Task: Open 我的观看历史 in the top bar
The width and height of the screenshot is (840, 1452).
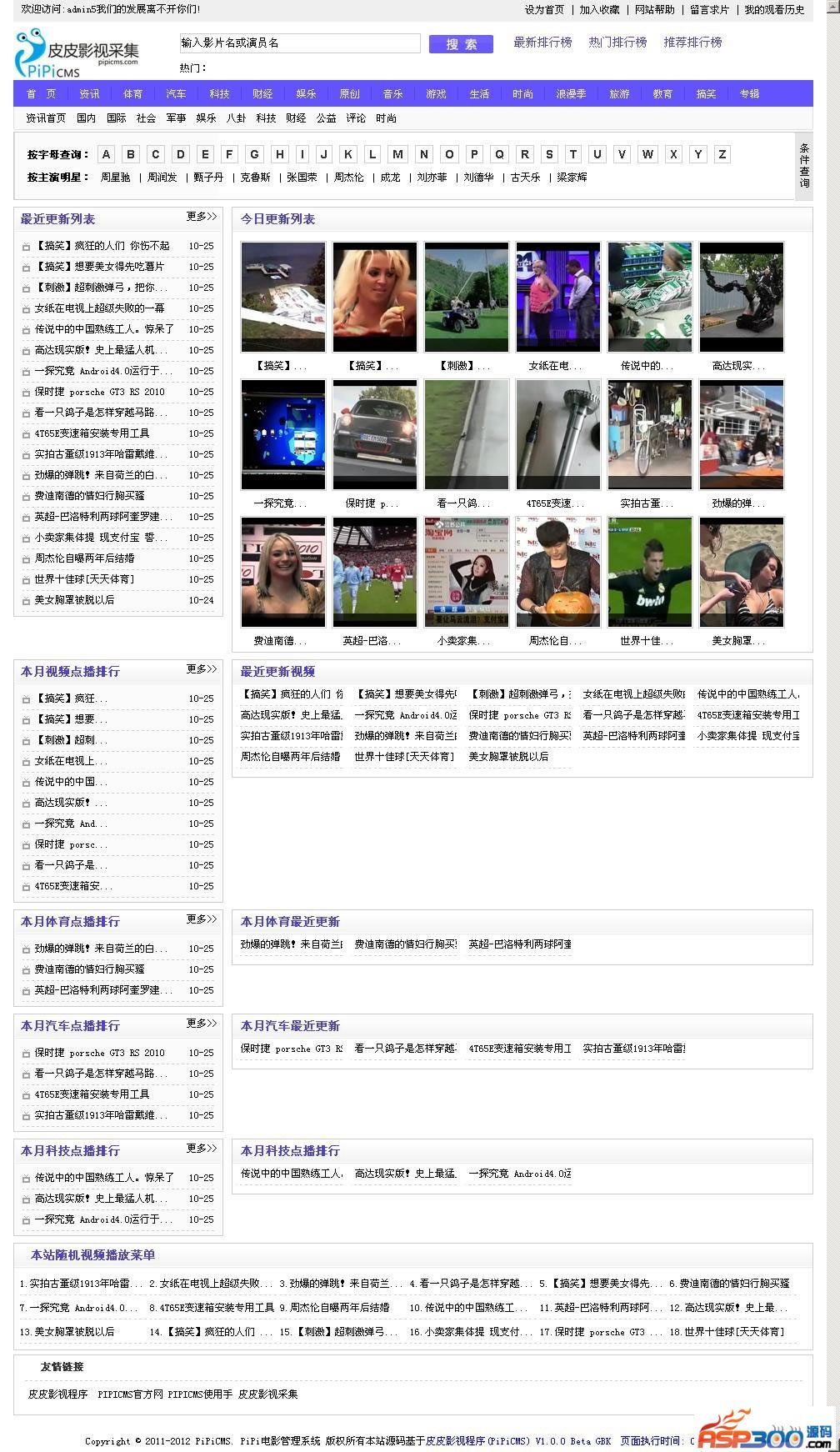Action: pyautogui.click(x=774, y=10)
